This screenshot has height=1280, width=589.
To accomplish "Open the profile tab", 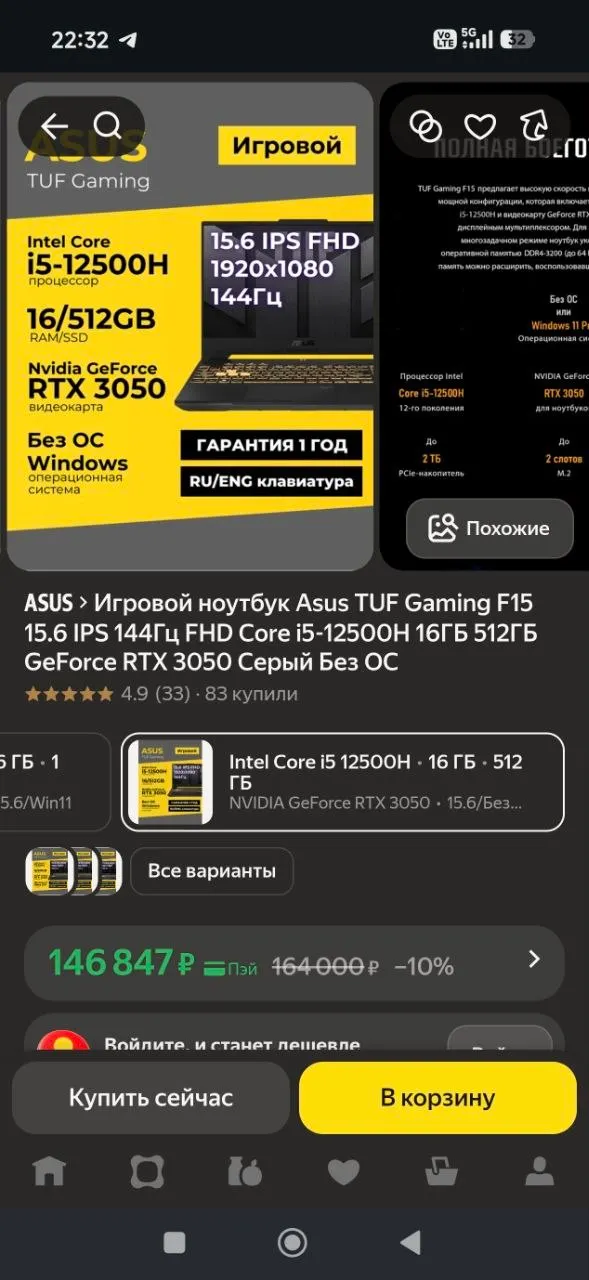I will pos(539,1170).
